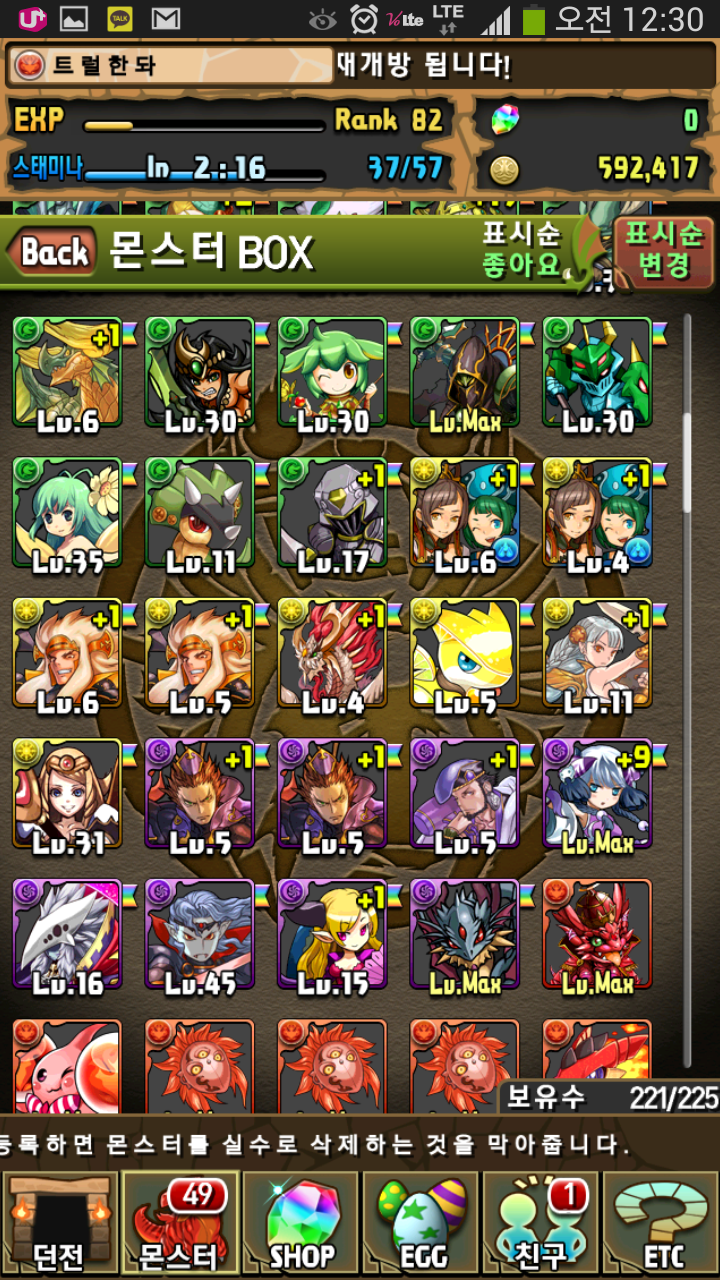Select the dark-haired girl Lv.Max +9

[x=597, y=793]
